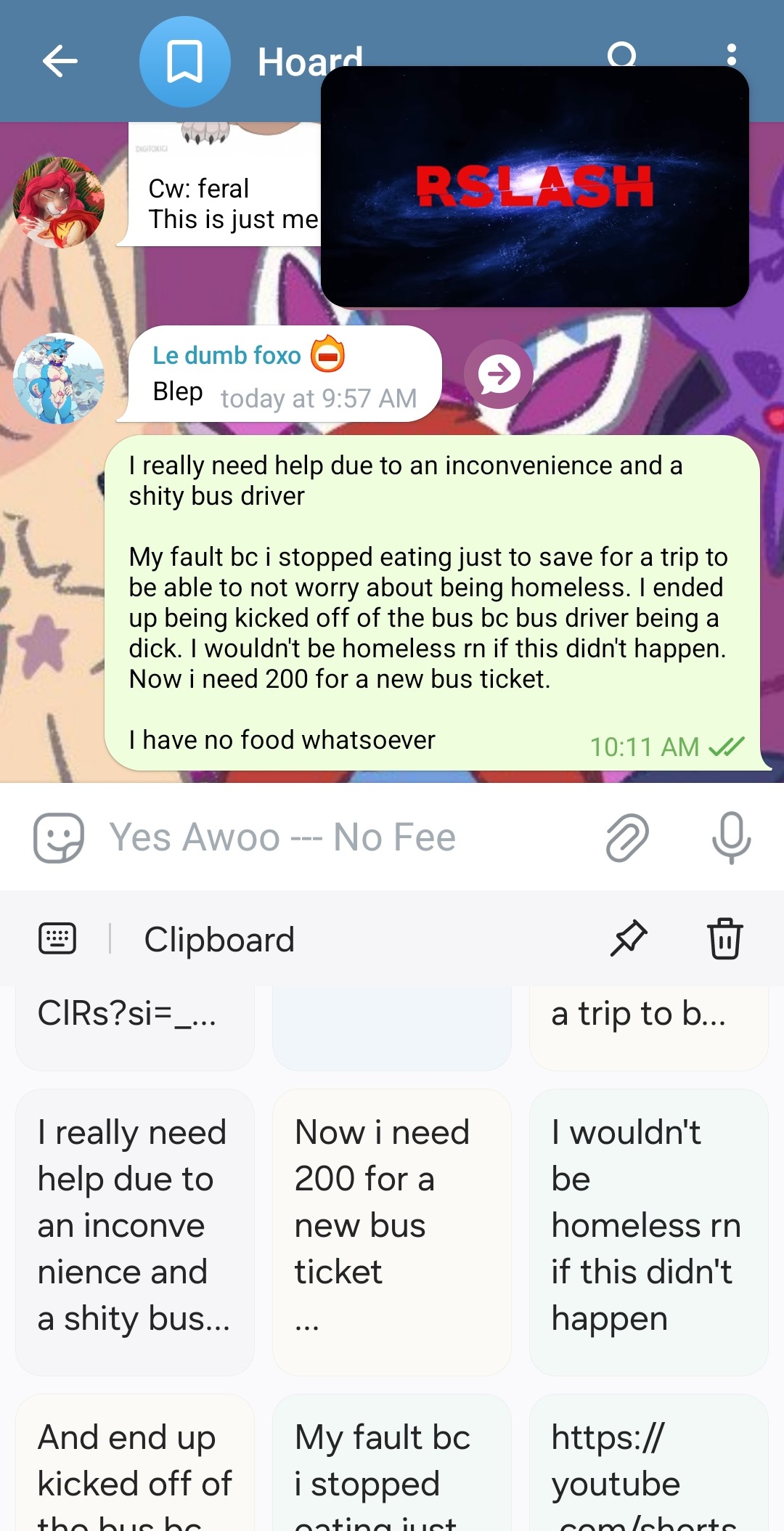Viewport: 784px width, 1531px height.
Task: Go to Le dumb foxo's forwarded message
Action: (x=499, y=374)
